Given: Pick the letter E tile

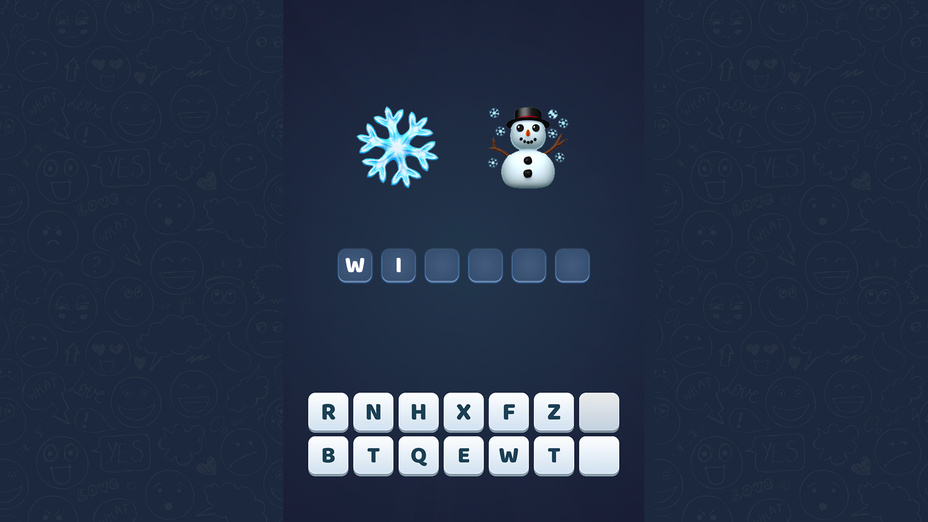Looking at the screenshot, I should click(x=463, y=455).
